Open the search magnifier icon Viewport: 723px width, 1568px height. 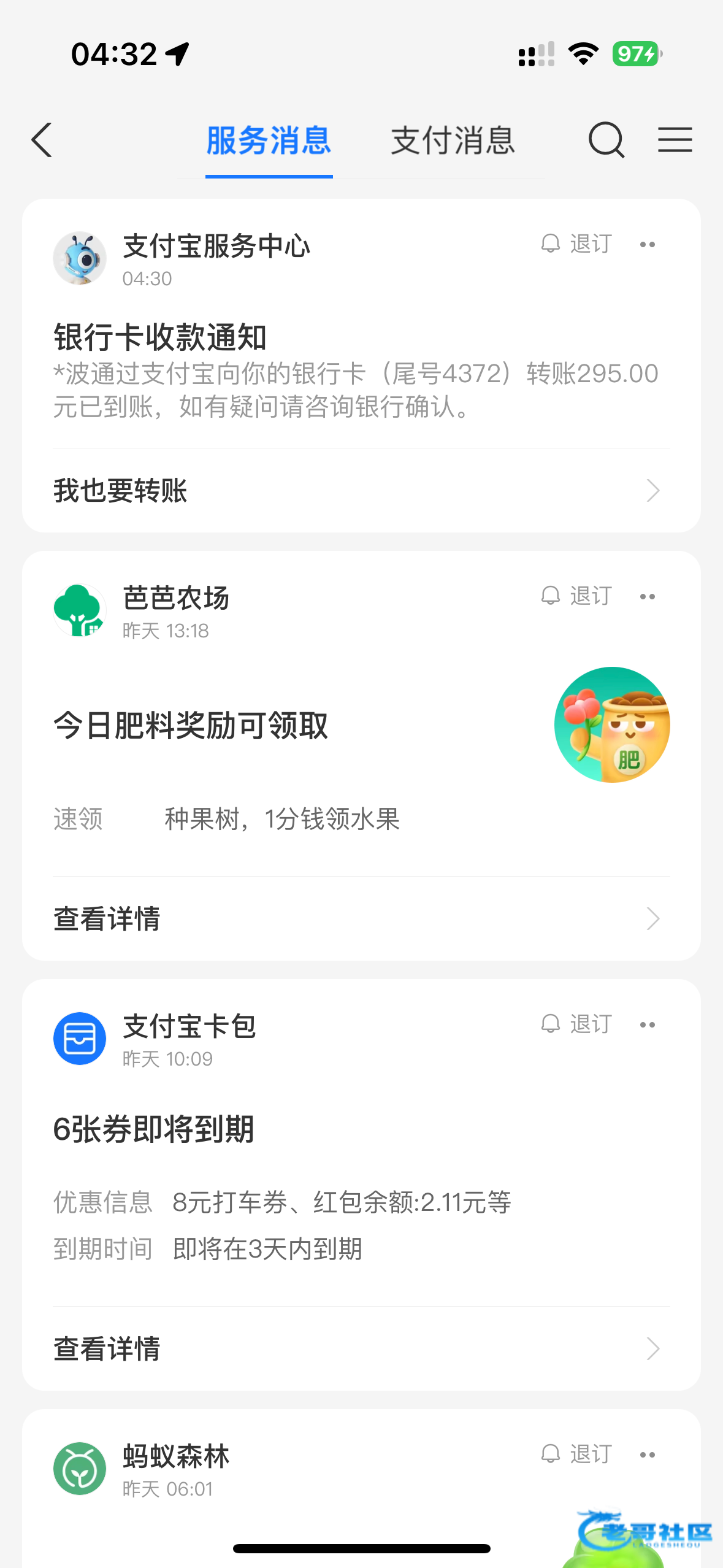click(606, 140)
